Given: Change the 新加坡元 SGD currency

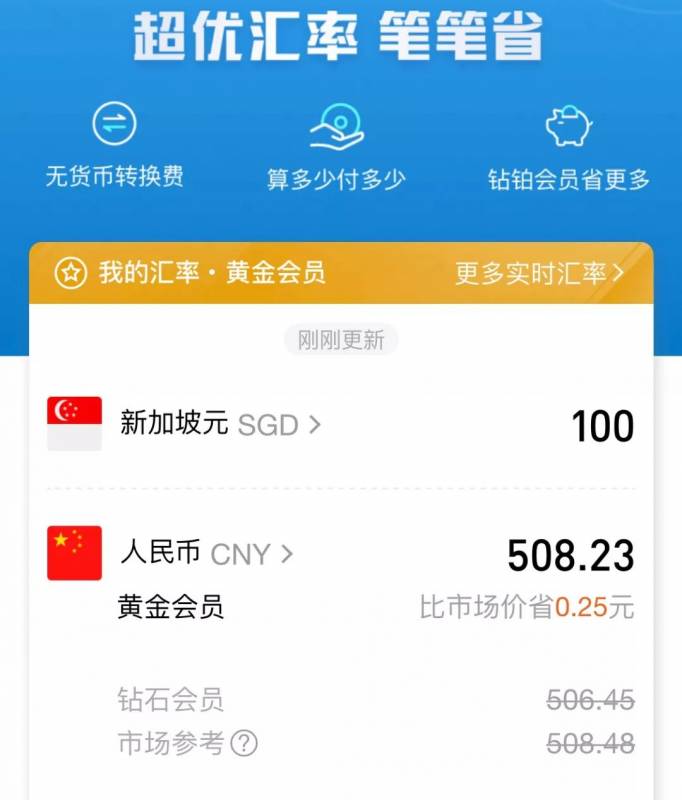Looking at the screenshot, I should 220,424.
